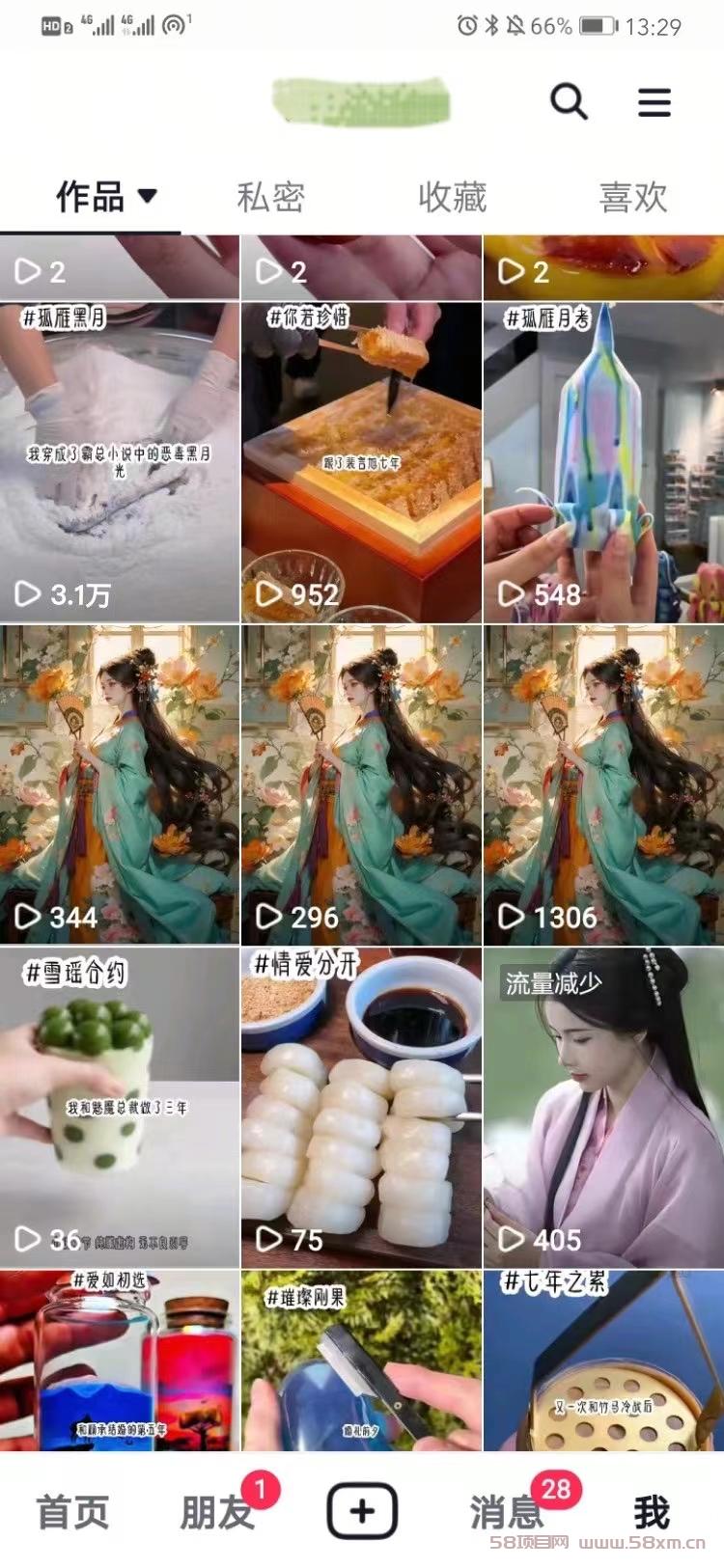Open the video with 3.1万 plays
The image size is (724, 1568).
[x=120, y=462]
